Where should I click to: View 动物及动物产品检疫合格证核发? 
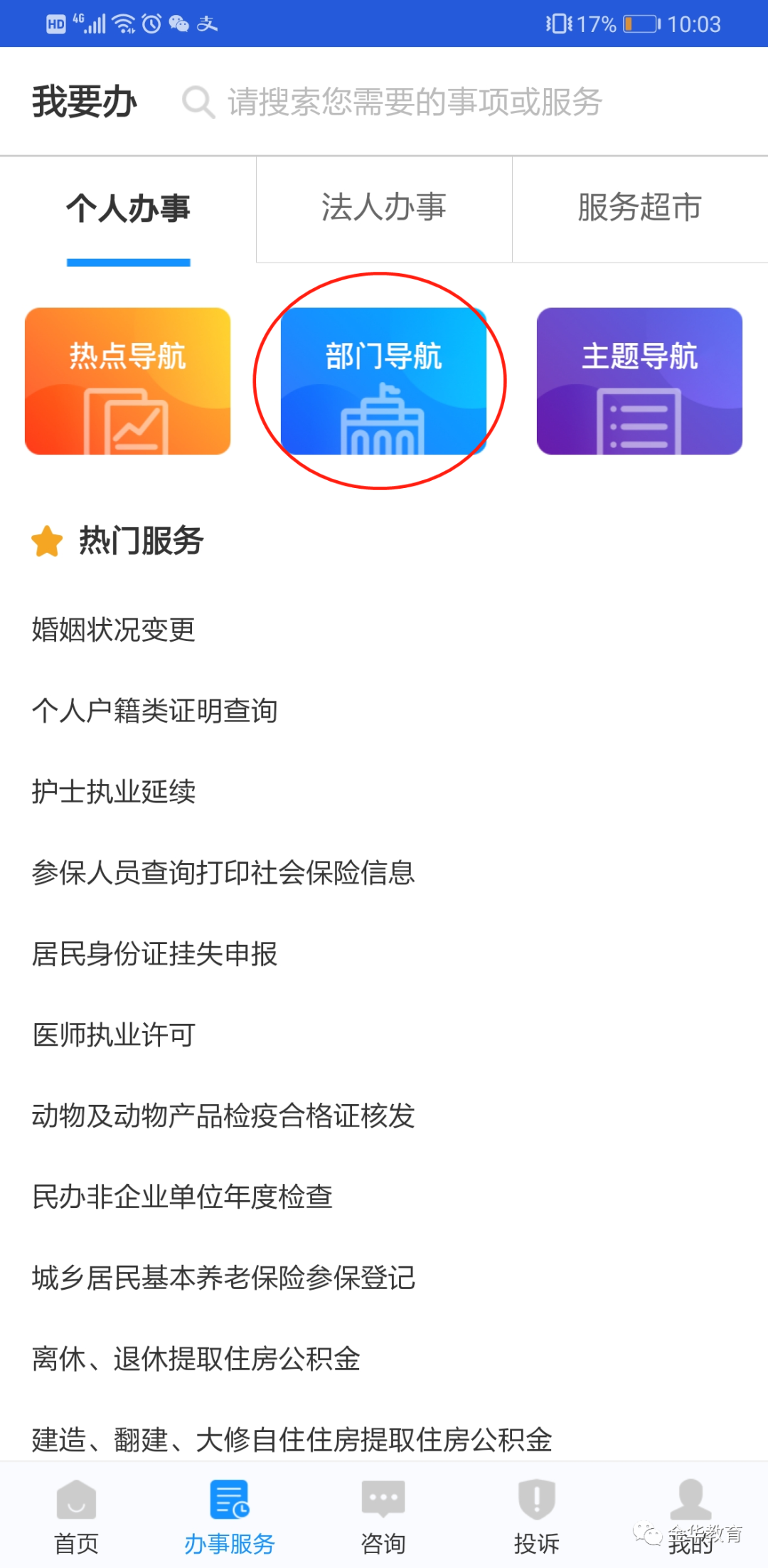pyautogui.click(x=223, y=1116)
